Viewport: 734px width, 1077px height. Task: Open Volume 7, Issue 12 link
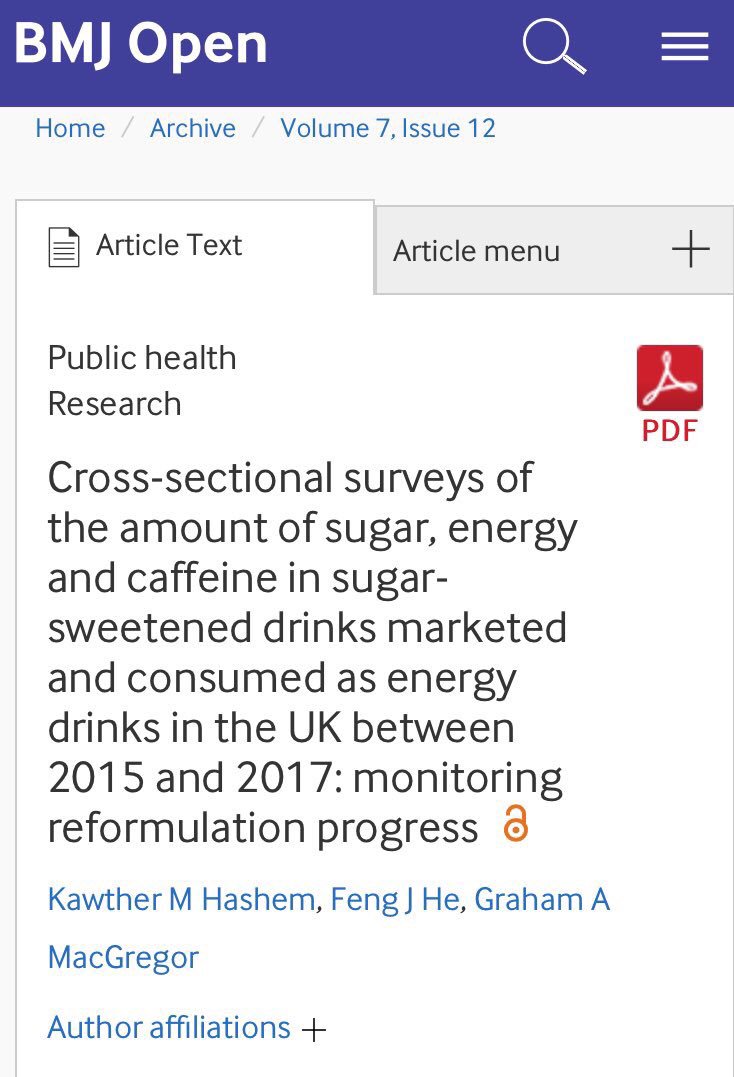click(388, 128)
